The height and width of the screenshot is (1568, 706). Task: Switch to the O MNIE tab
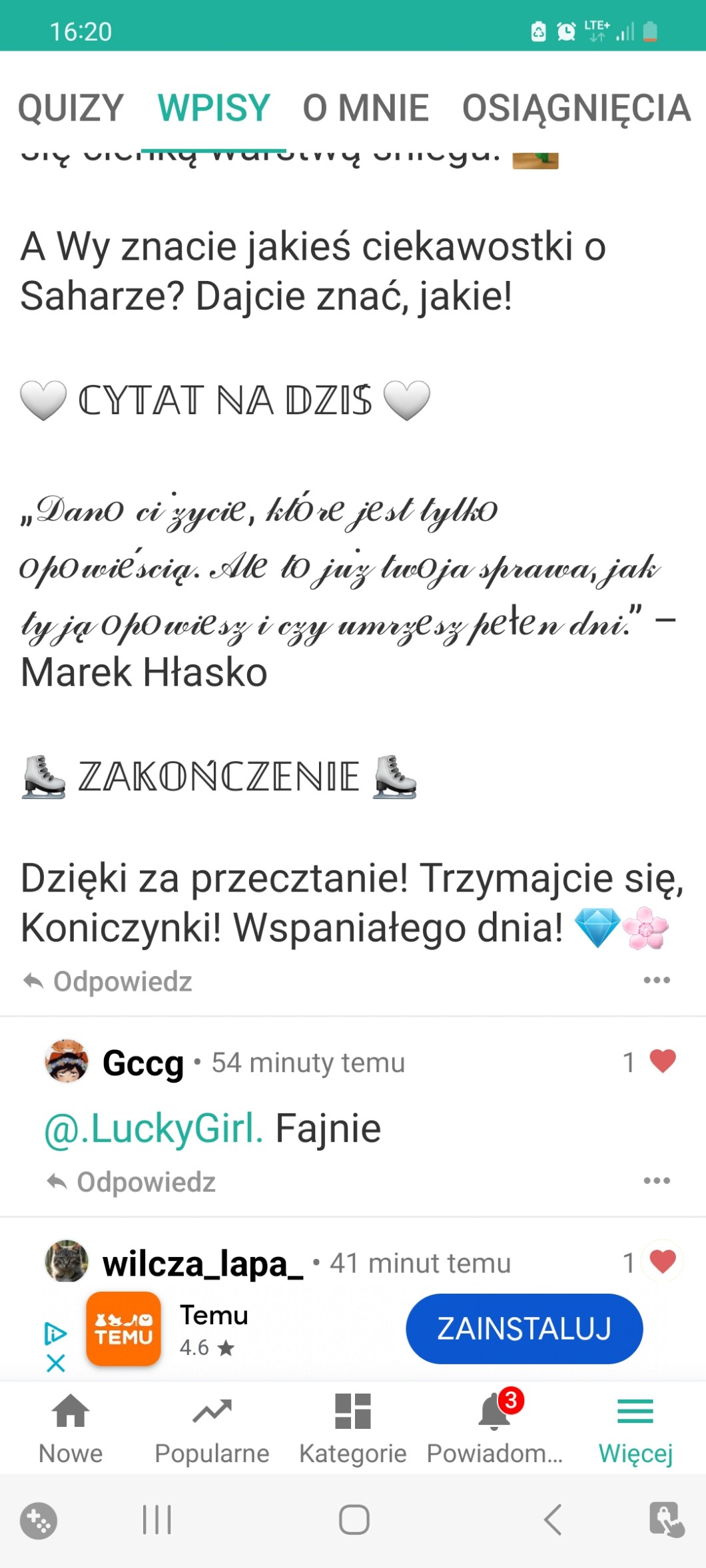point(366,109)
